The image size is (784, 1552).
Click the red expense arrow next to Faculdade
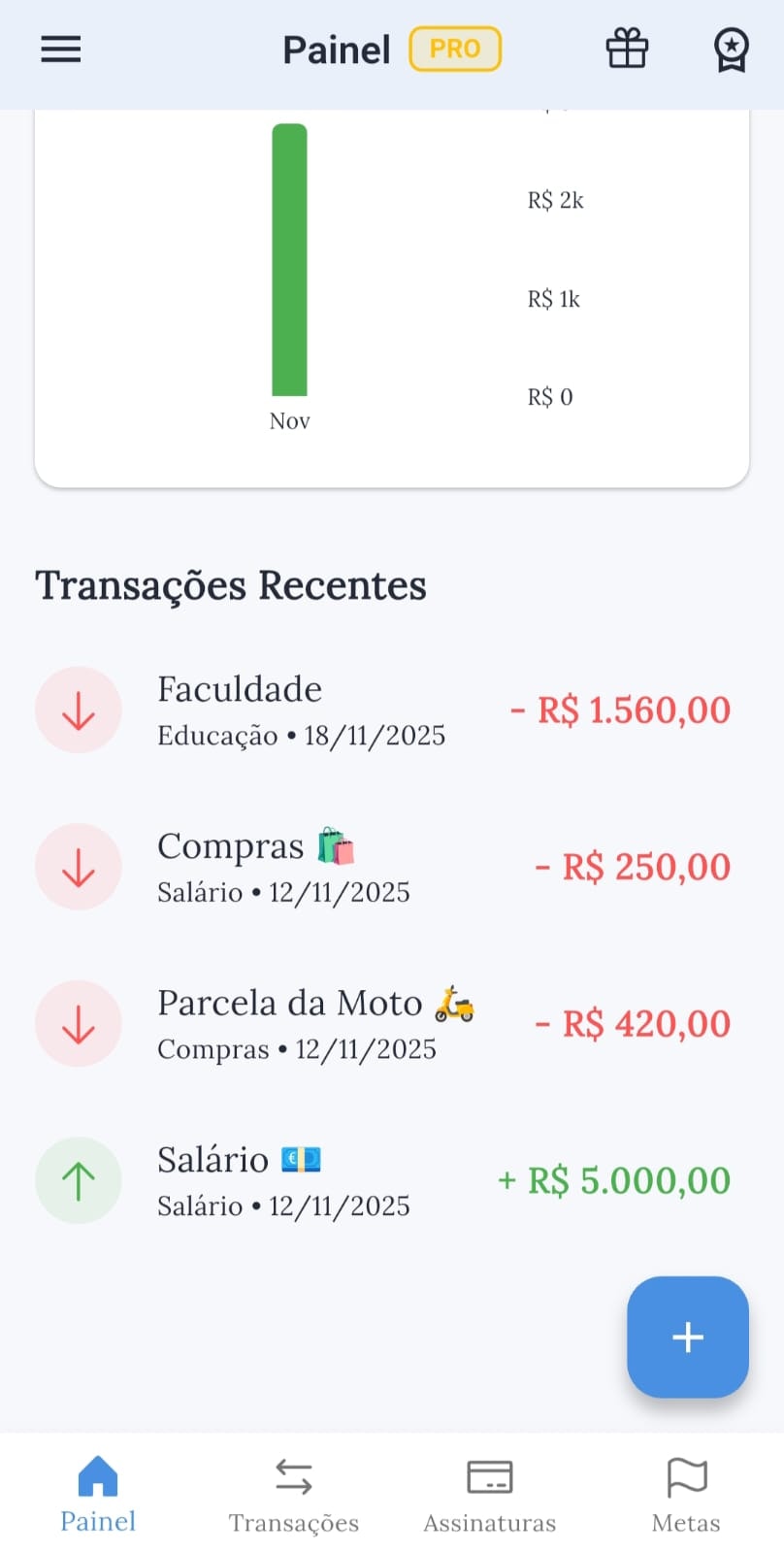pyautogui.click(x=78, y=710)
